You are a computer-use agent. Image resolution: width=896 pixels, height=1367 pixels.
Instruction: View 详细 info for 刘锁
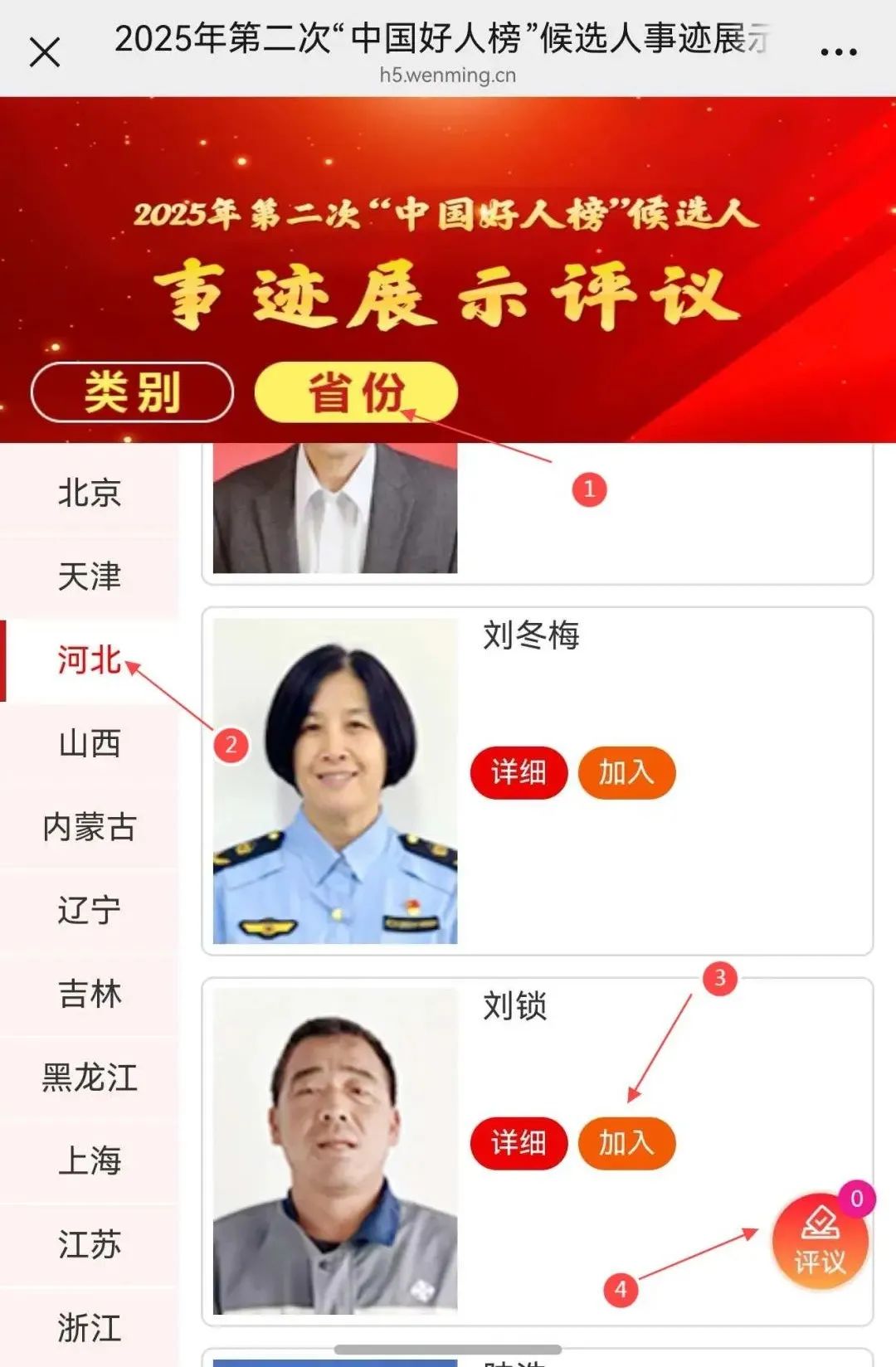point(519,1143)
